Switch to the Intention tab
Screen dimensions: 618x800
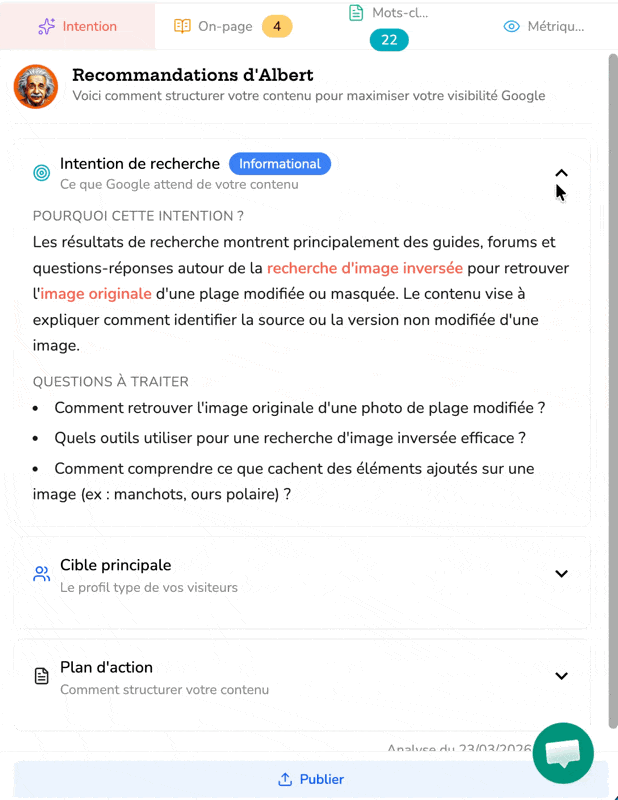coord(77,26)
